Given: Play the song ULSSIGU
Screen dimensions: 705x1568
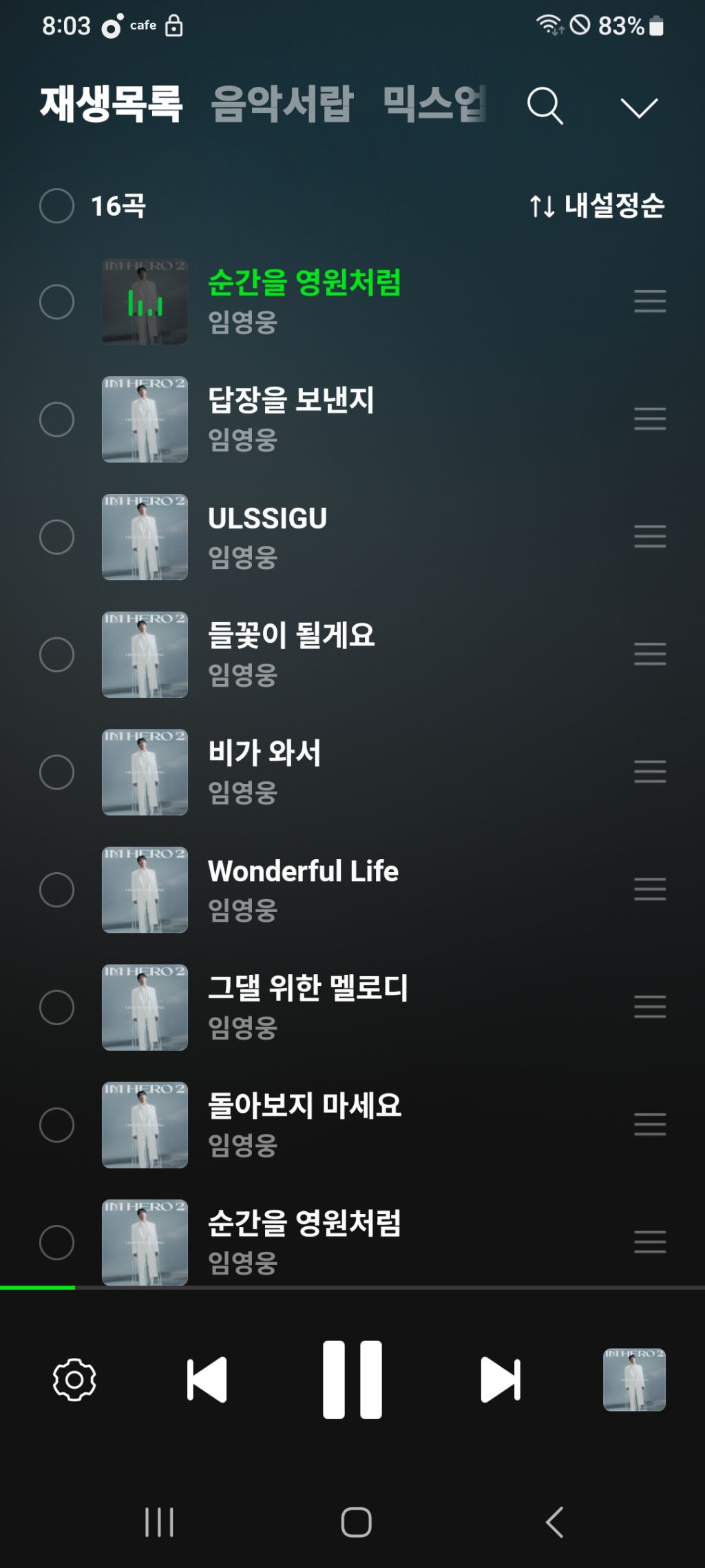Looking at the screenshot, I should (268, 519).
